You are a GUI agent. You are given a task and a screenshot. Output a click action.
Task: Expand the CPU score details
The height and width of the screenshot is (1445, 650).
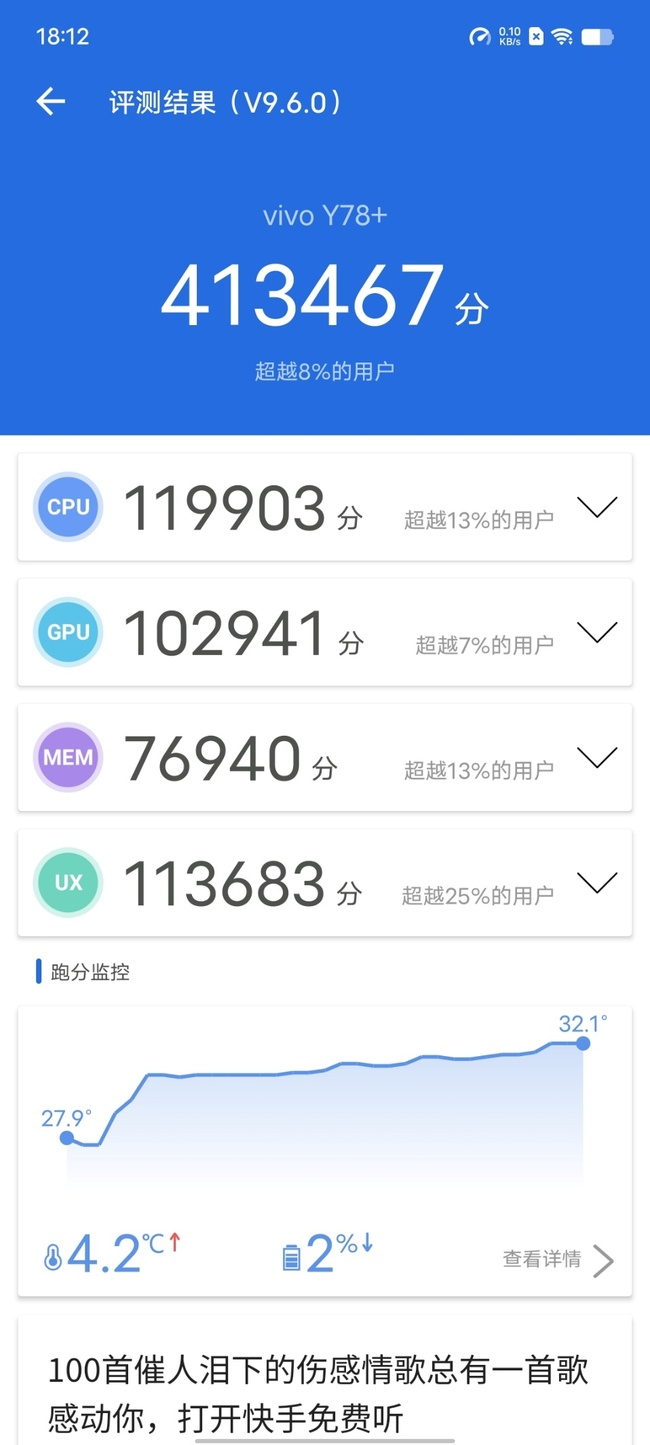(x=598, y=507)
